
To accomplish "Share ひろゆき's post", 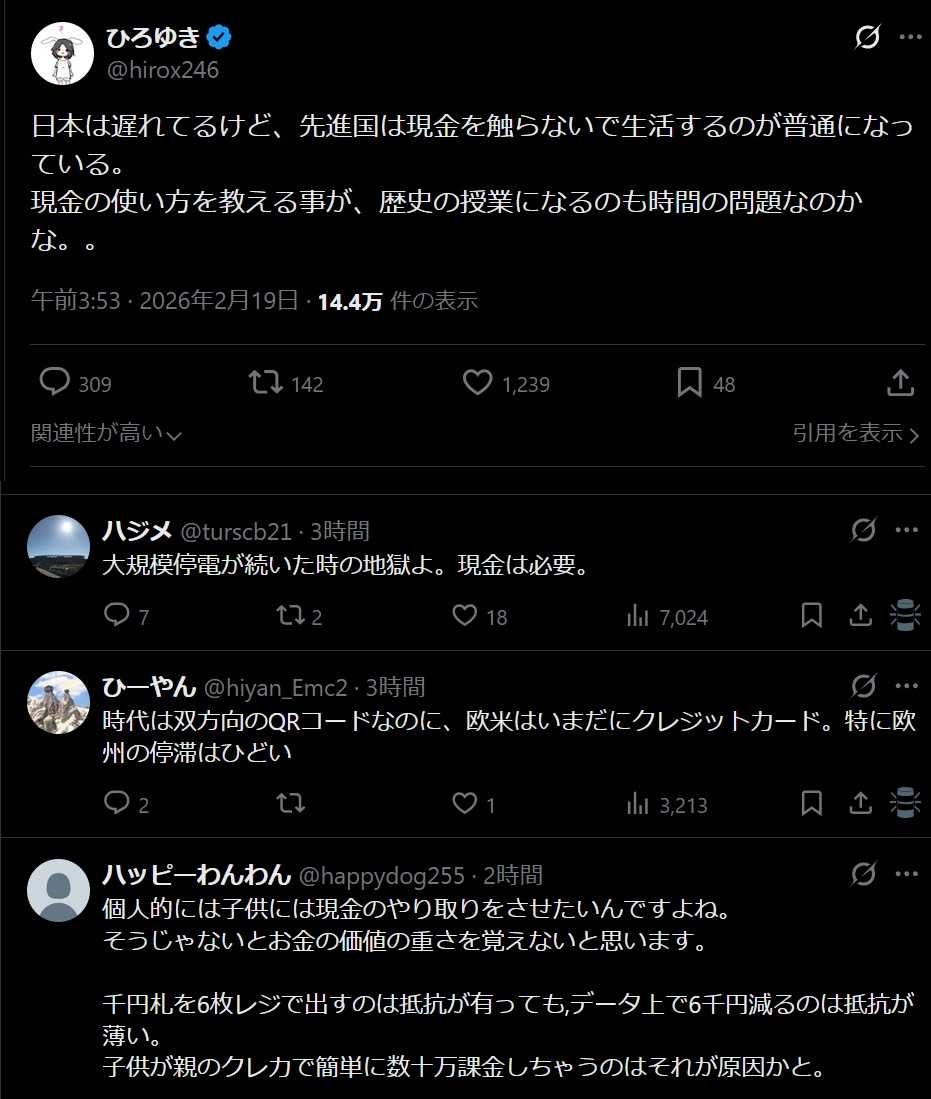I will tap(900, 383).
